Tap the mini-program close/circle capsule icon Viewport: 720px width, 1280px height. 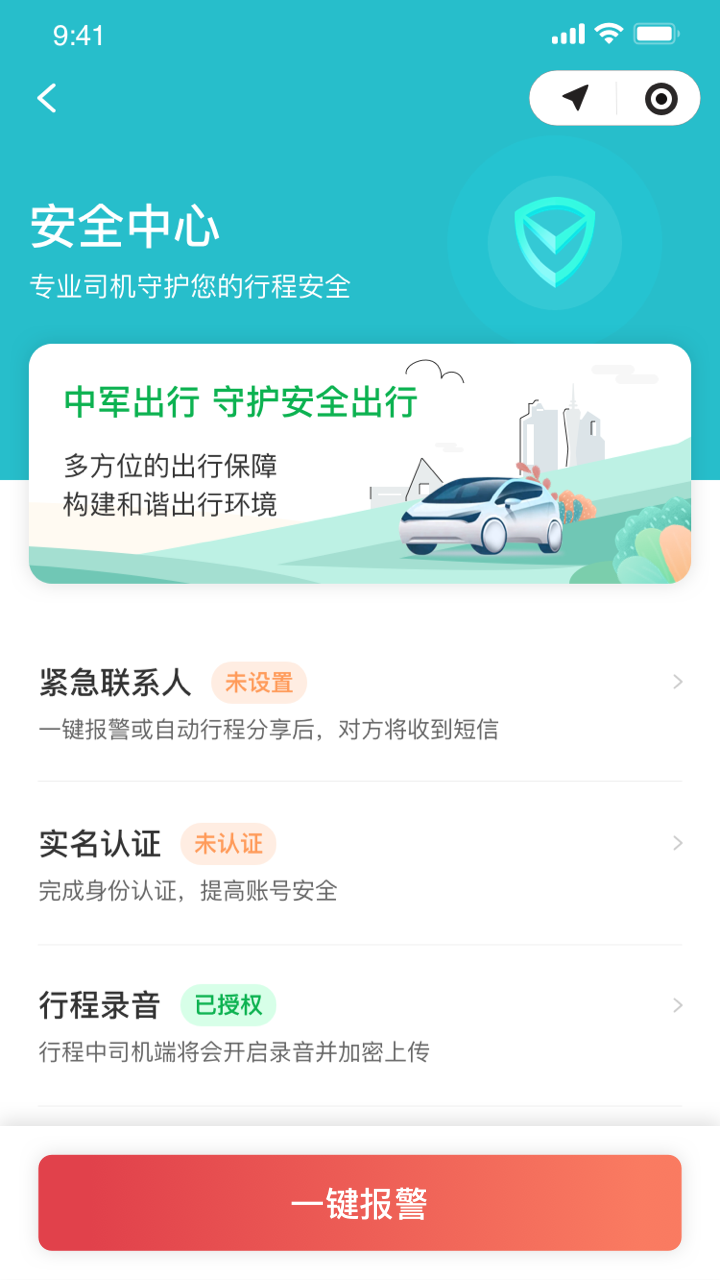point(659,98)
